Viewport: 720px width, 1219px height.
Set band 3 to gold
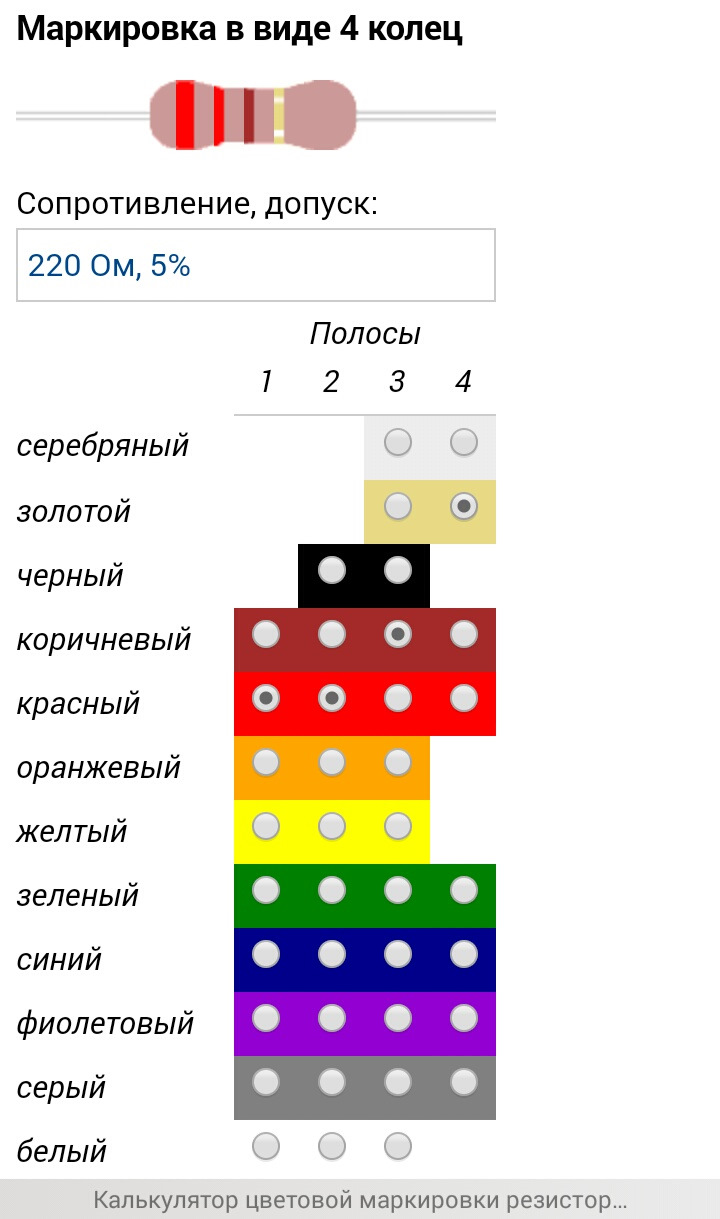tap(398, 506)
